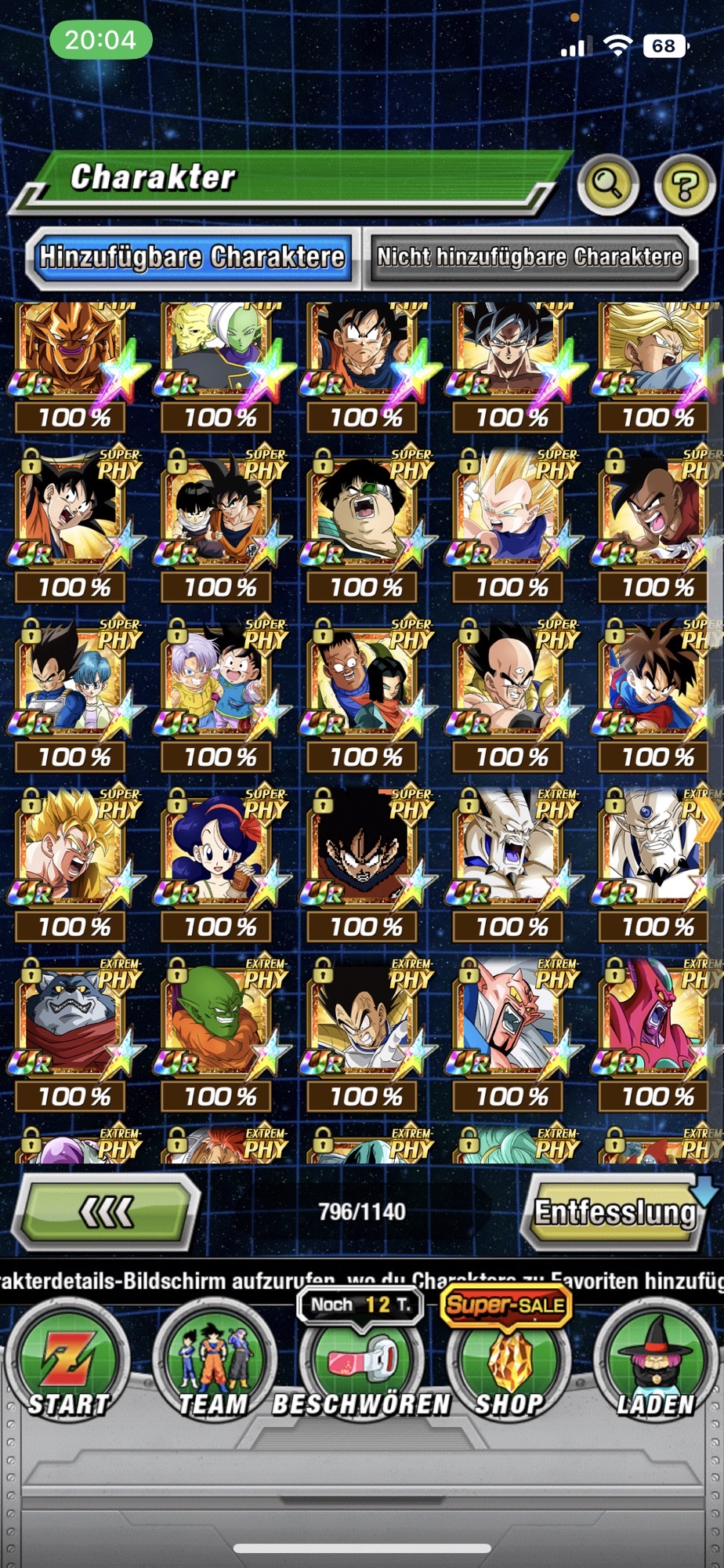Select the Chi-Chi character card

pyautogui.click(x=220, y=864)
